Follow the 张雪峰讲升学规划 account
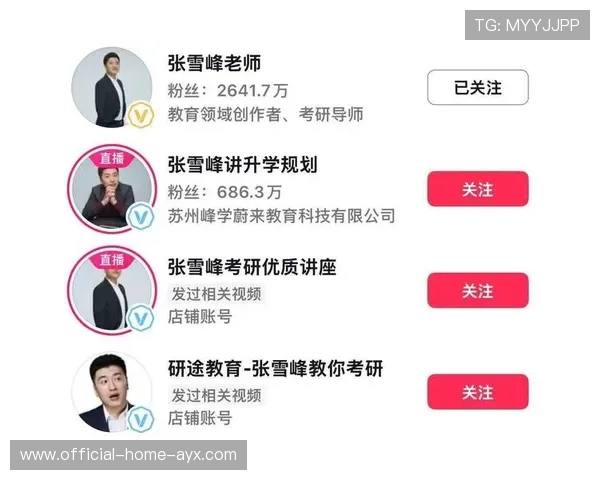Screen dimensions: 600x480 point(477,189)
